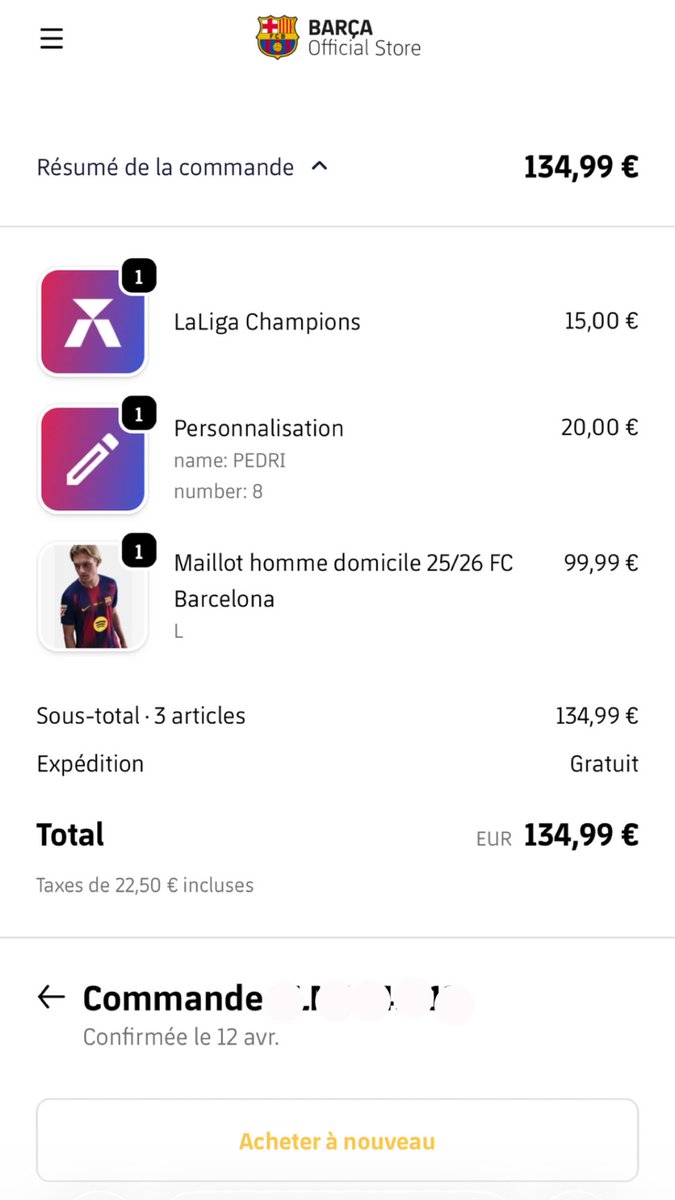Image resolution: width=675 pixels, height=1200 pixels.
Task: Open the hamburger menu
Action: click(x=52, y=39)
